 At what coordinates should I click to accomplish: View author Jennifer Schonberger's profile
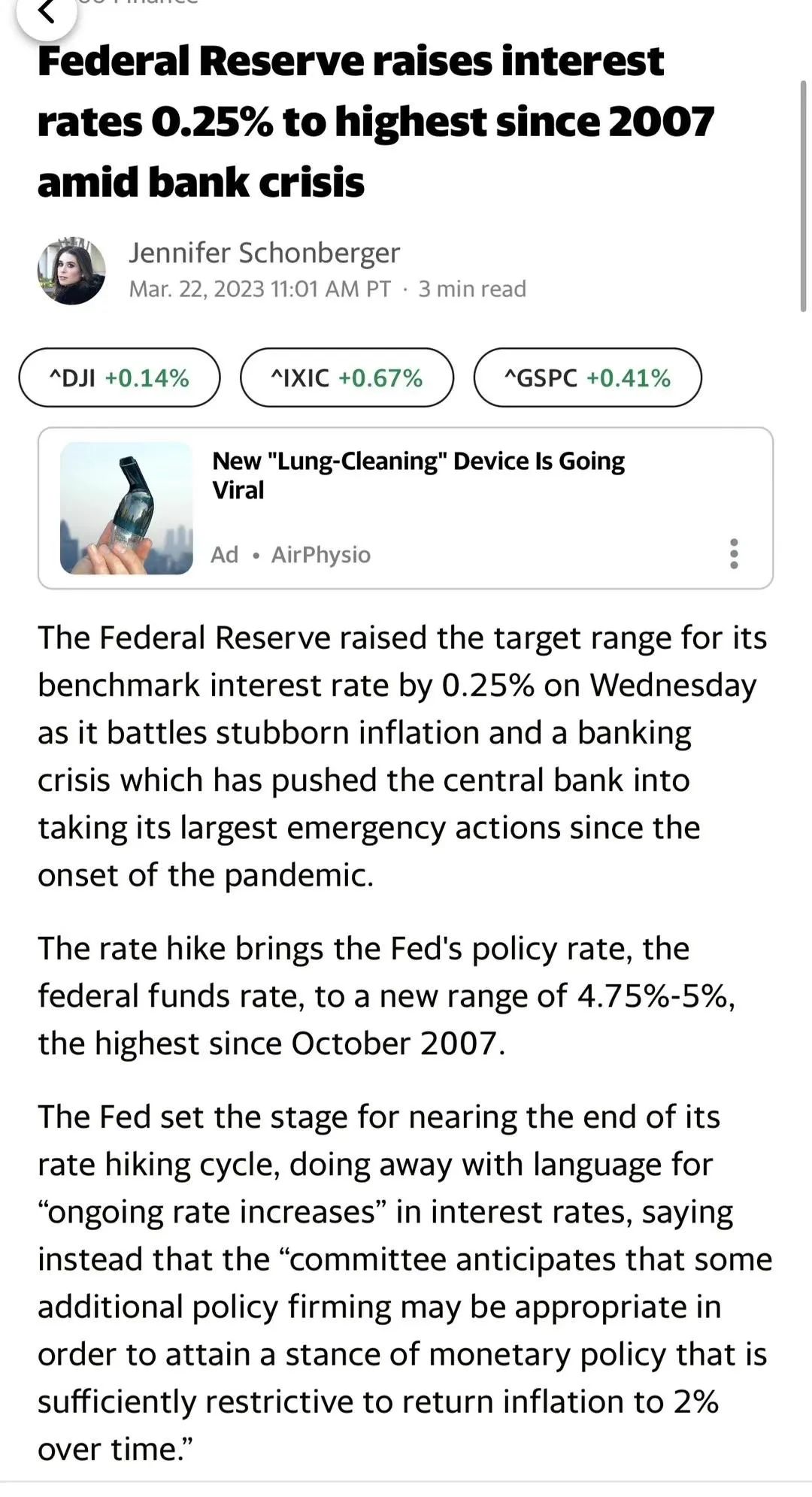tap(263, 253)
